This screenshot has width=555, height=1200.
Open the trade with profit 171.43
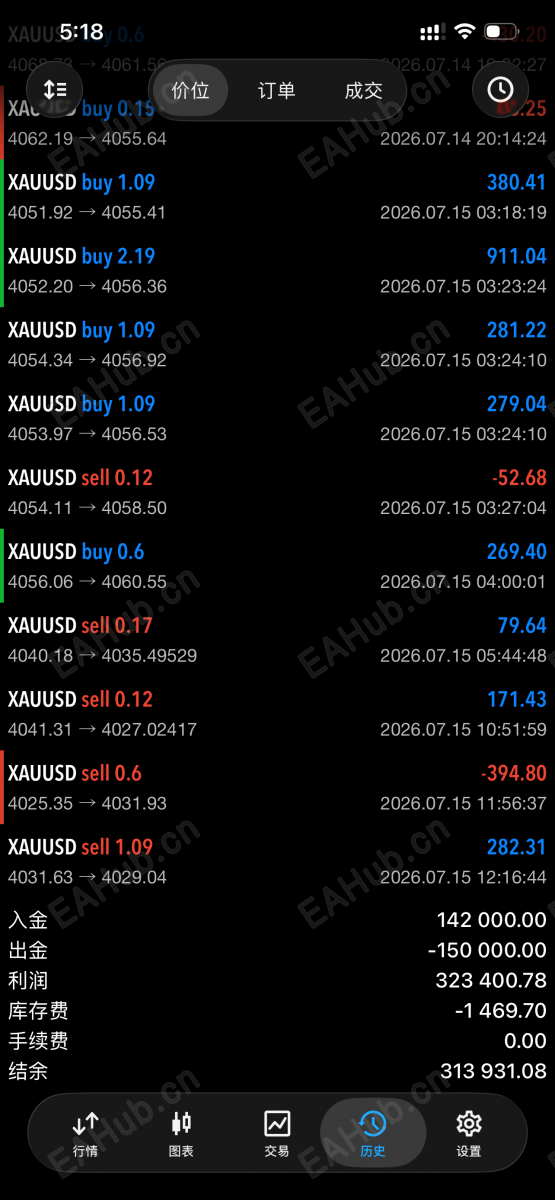coord(277,713)
